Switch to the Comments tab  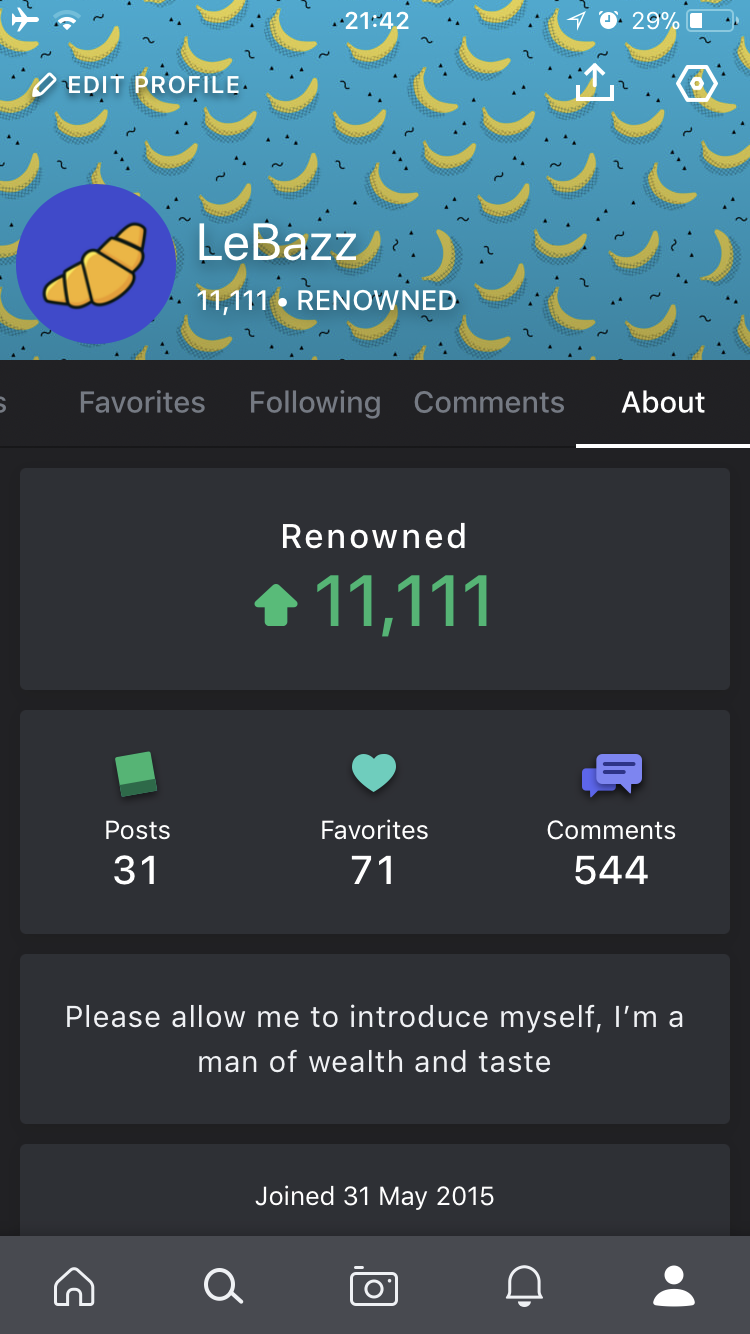(x=489, y=402)
